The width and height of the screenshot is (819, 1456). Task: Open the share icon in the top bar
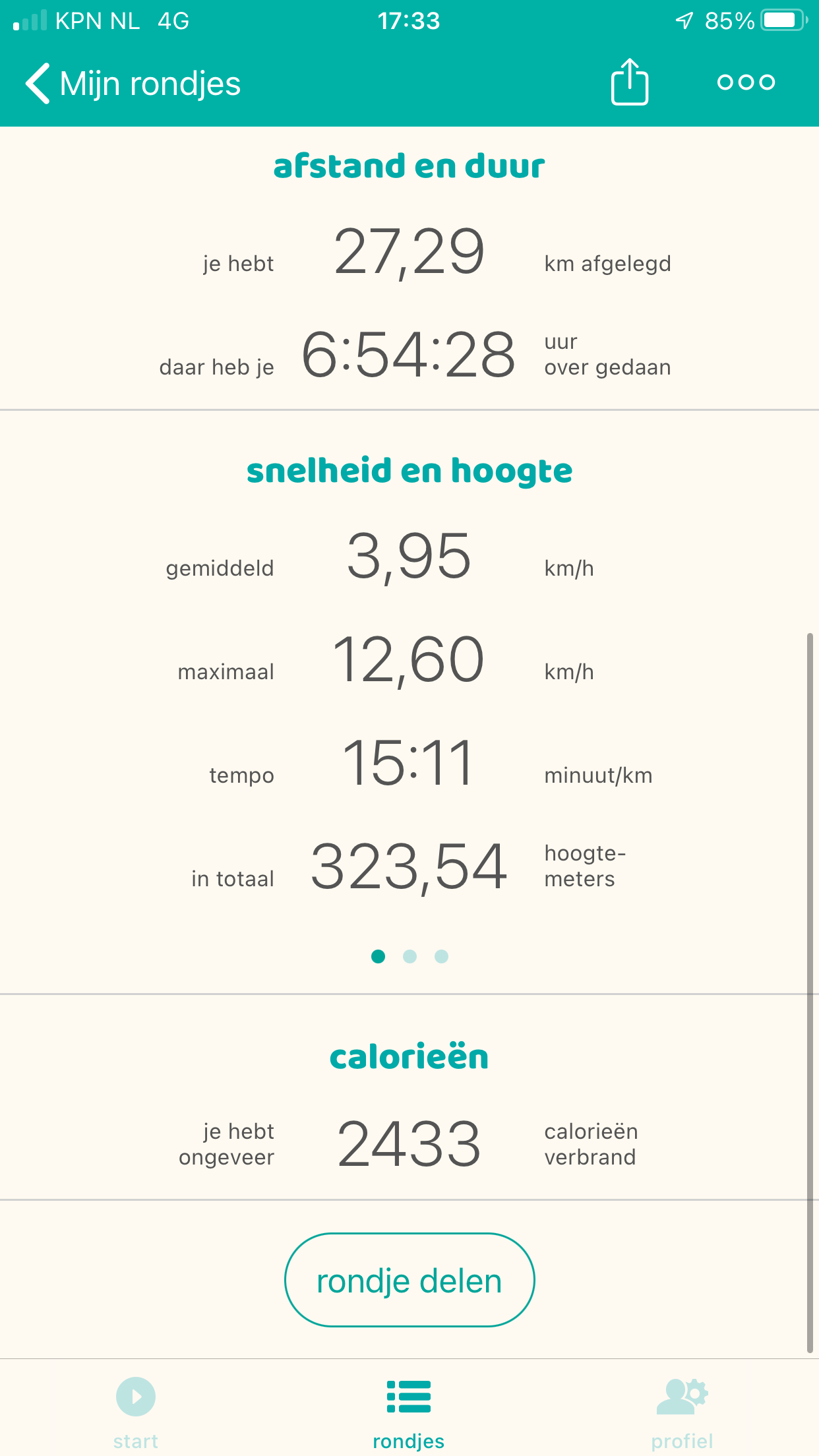[629, 82]
